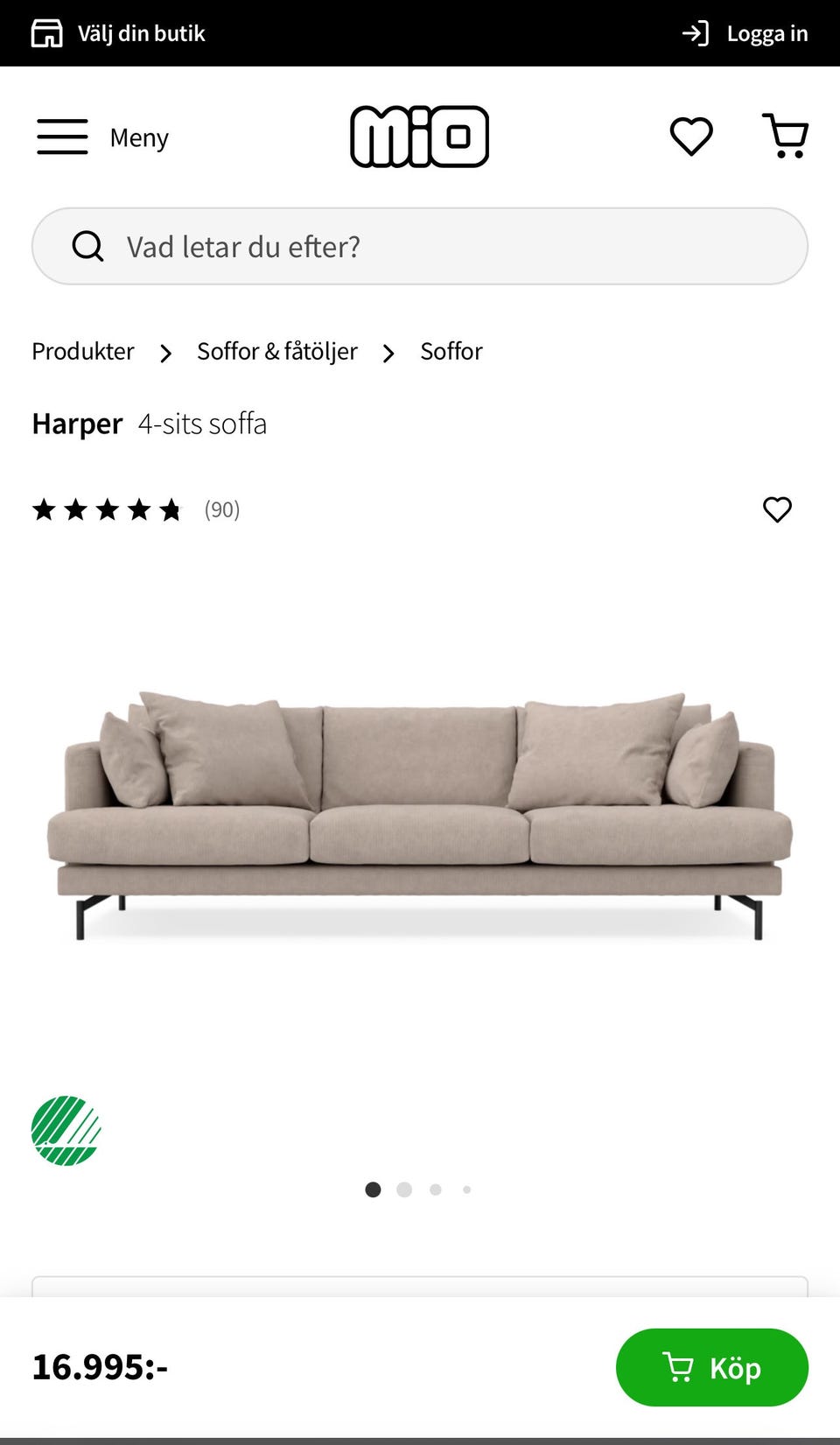Open the store picker via the shop icon
Image resolution: width=840 pixels, height=1445 pixels.
(48, 32)
